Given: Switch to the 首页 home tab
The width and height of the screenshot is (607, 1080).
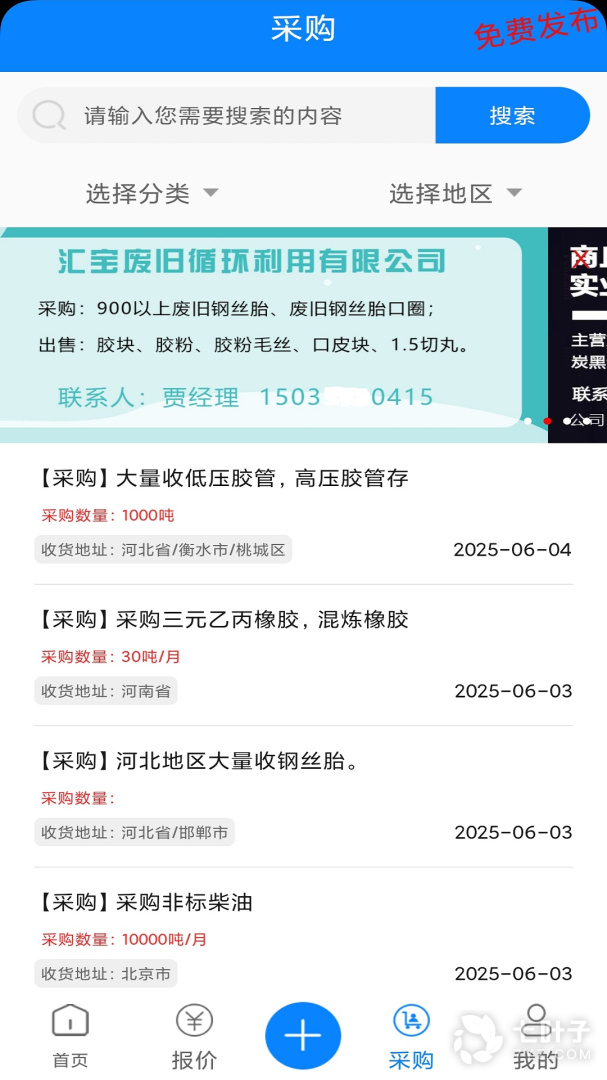Looking at the screenshot, I should pos(70,1037).
